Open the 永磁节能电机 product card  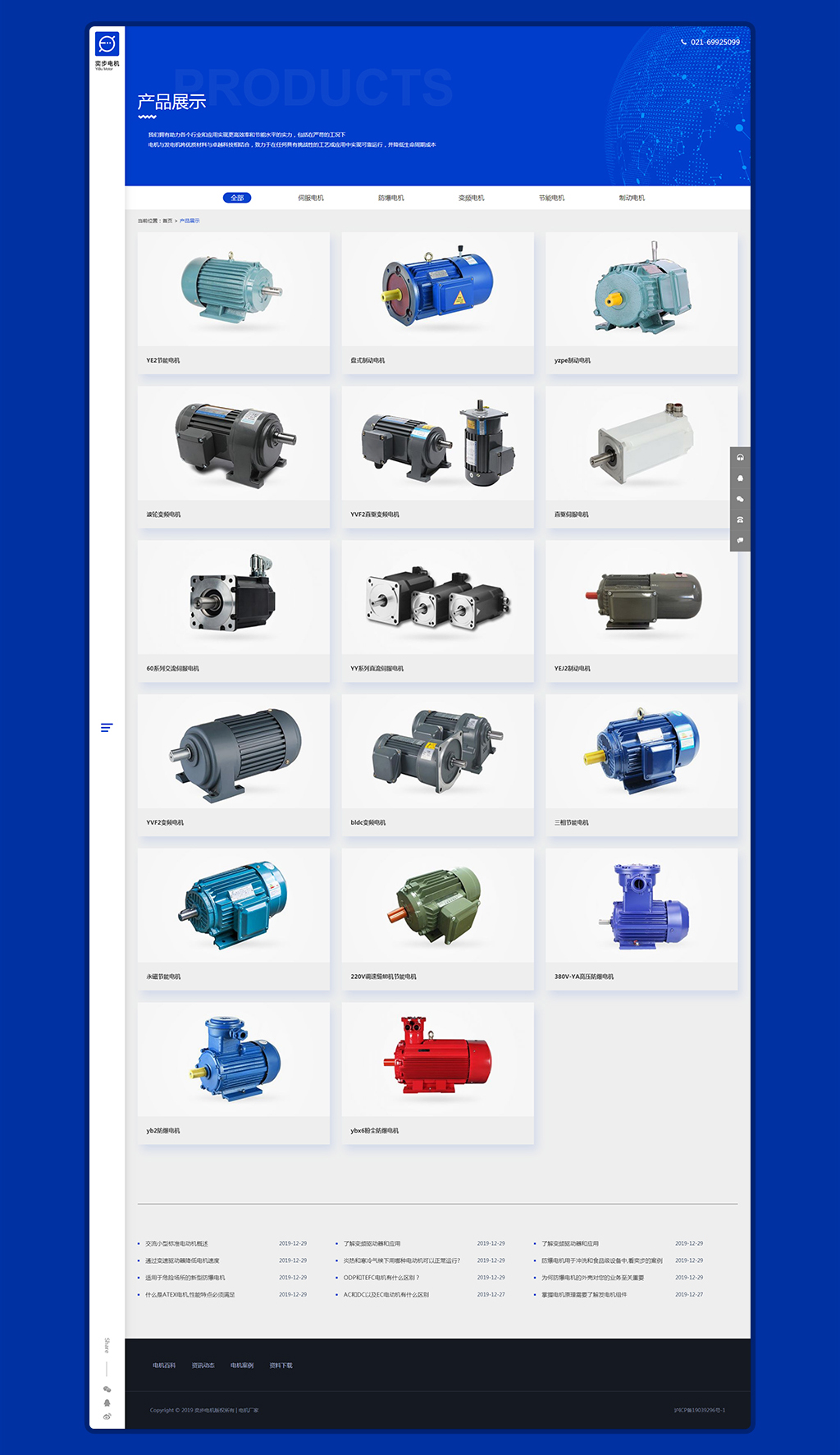click(x=233, y=917)
